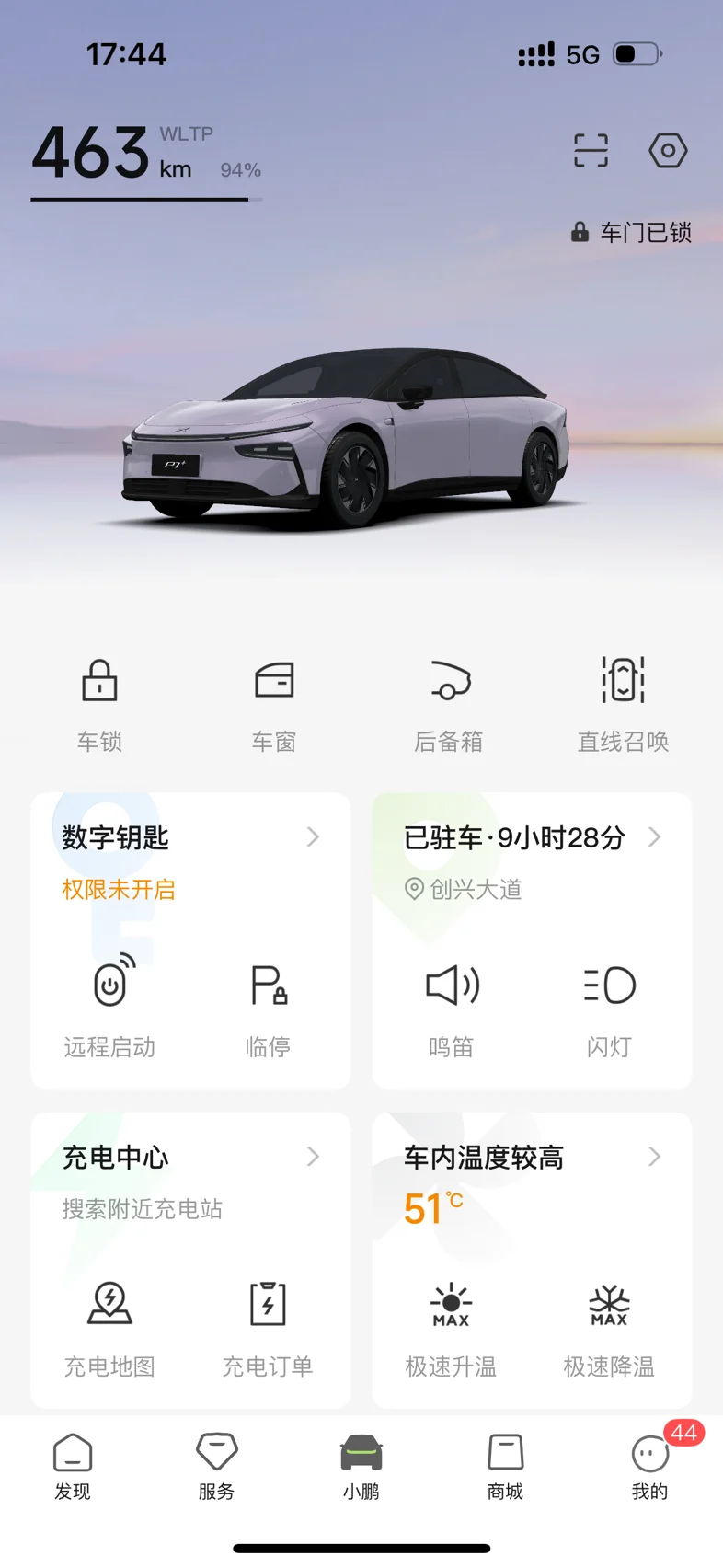Flash the lights with 闪灯
The width and height of the screenshot is (723, 1568).
coord(609,1007)
